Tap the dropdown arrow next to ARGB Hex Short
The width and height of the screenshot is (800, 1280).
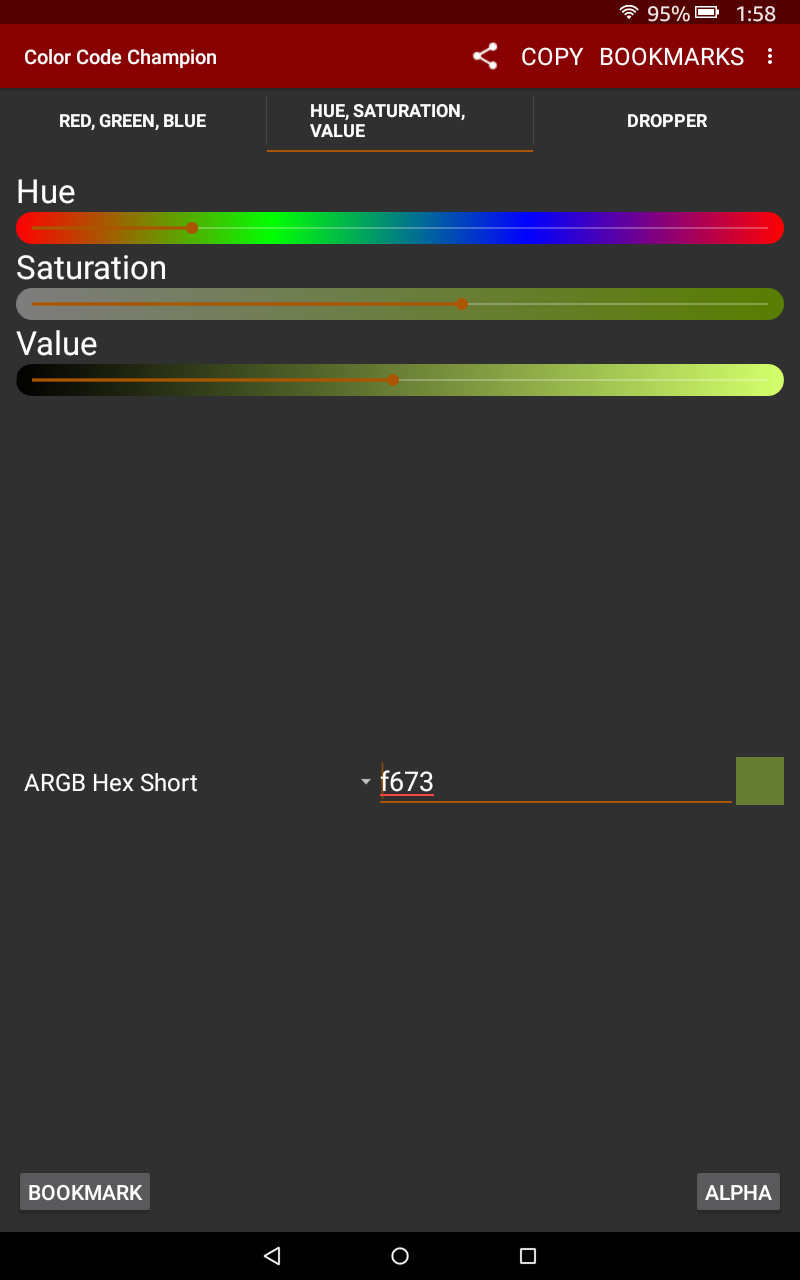pyautogui.click(x=365, y=782)
